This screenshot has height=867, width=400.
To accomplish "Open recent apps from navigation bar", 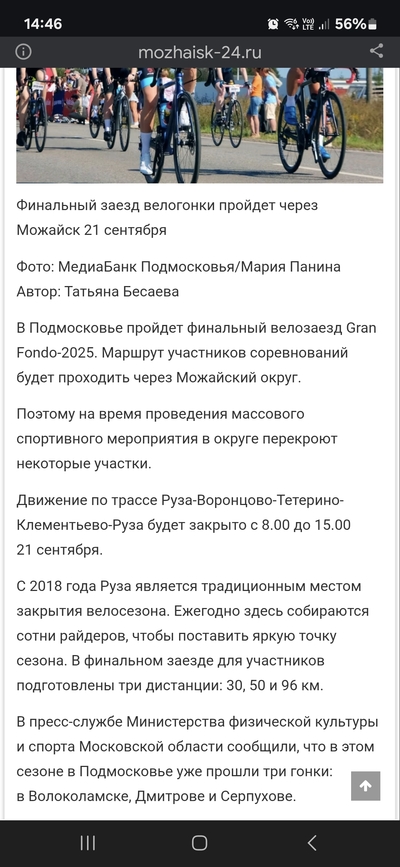I will [87, 843].
